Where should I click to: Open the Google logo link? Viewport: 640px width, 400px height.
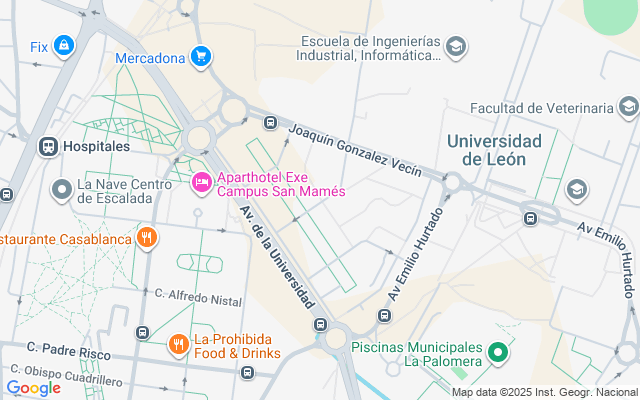tap(34, 389)
